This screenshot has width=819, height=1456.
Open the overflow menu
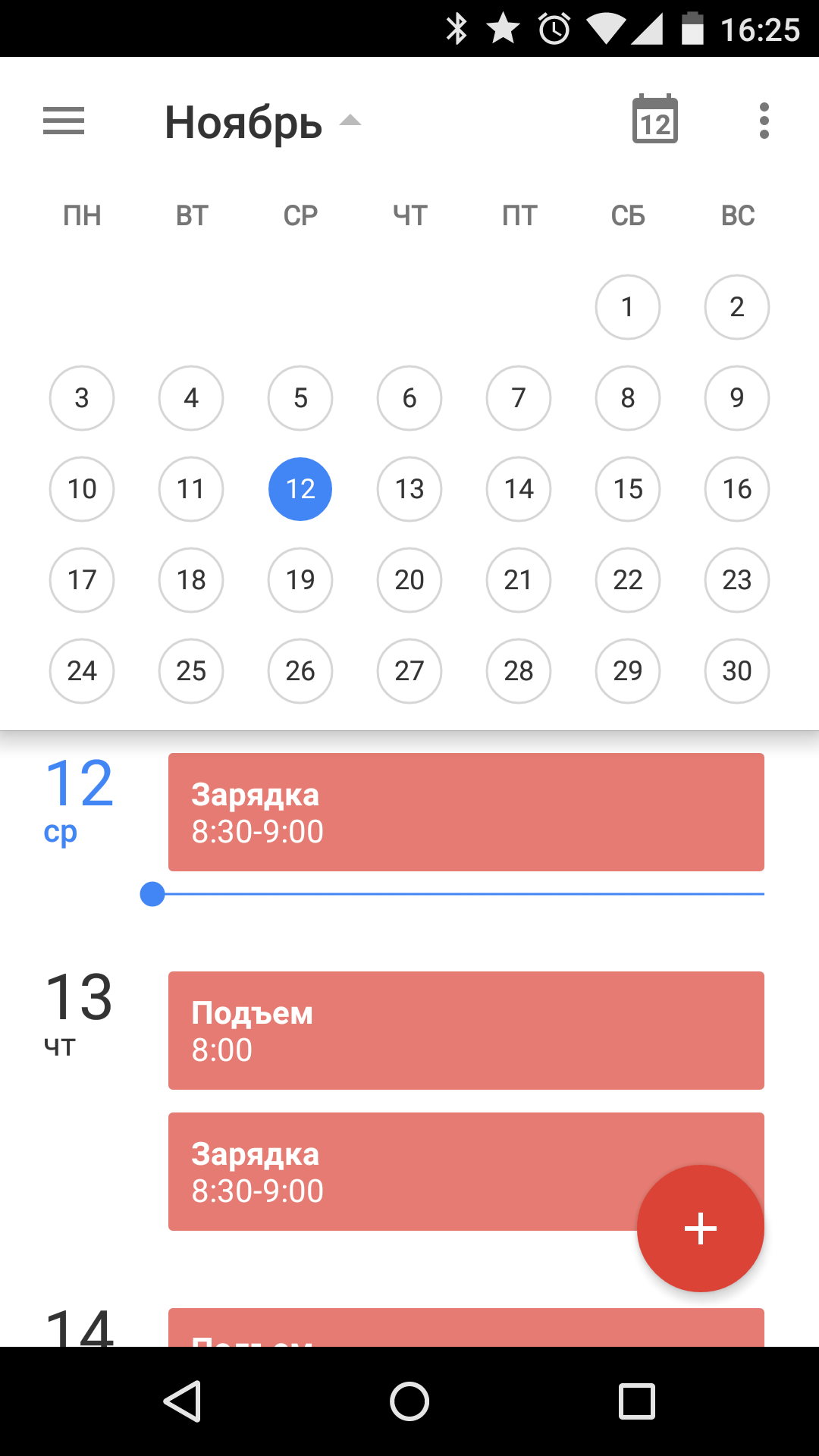pyautogui.click(x=764, y=121)
